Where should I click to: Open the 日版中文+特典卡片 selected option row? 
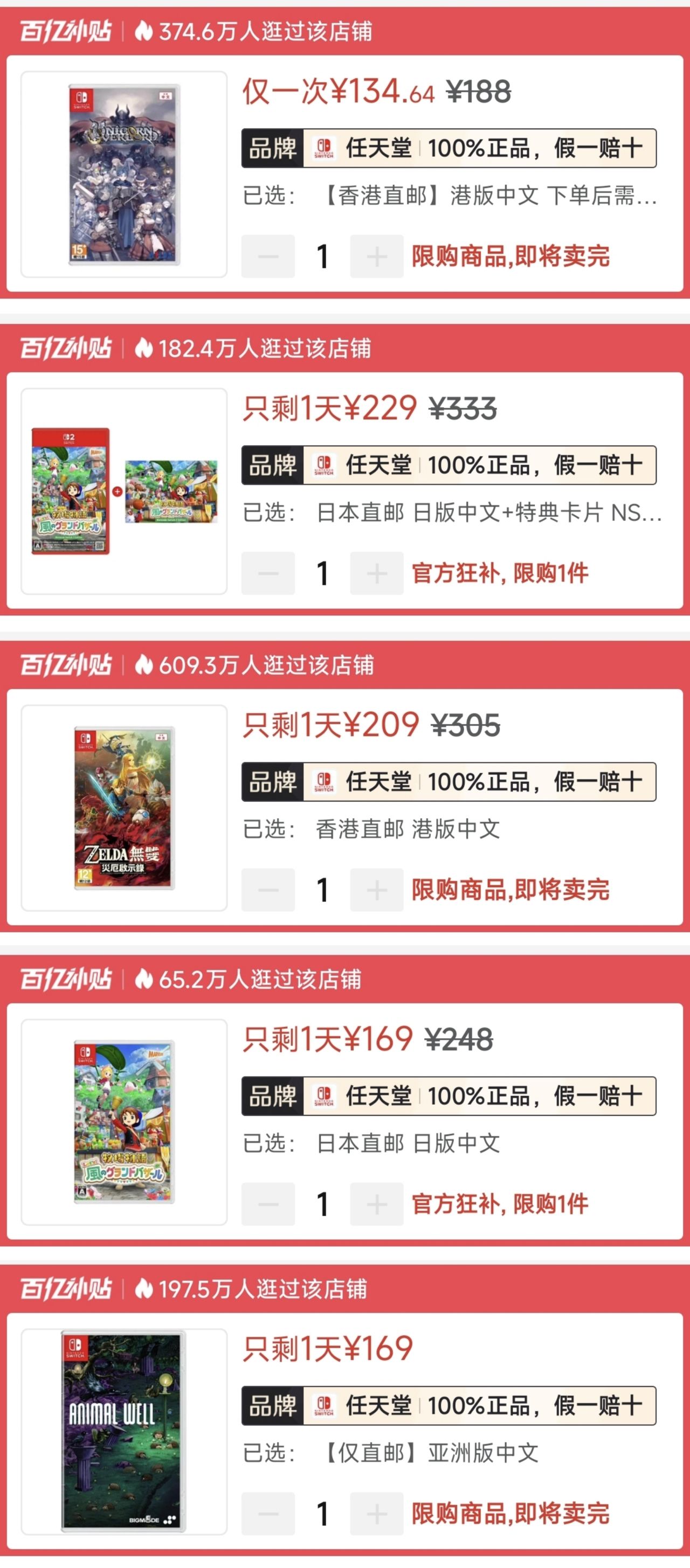tap(452, 512)
